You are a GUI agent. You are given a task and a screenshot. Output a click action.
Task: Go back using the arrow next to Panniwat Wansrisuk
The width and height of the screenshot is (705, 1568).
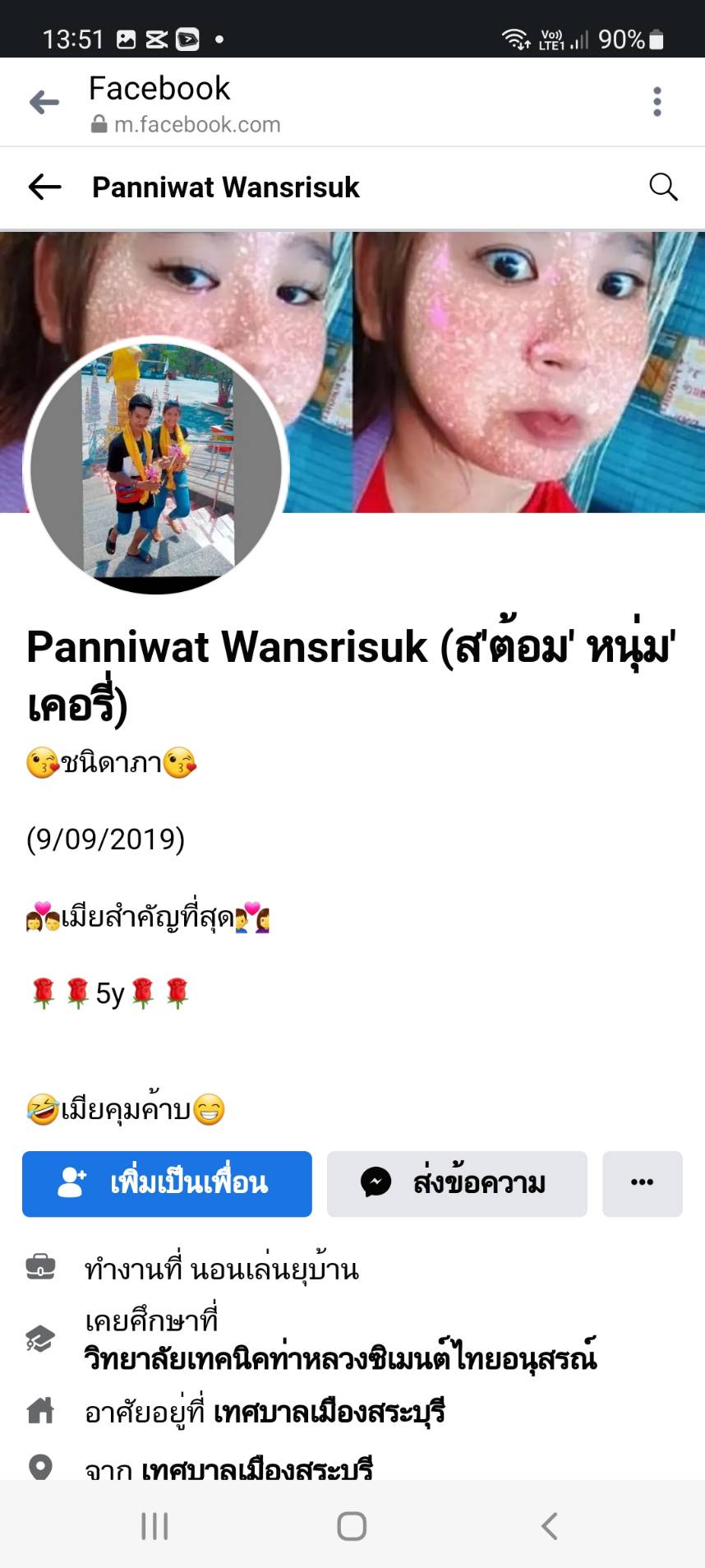(45, 187)
